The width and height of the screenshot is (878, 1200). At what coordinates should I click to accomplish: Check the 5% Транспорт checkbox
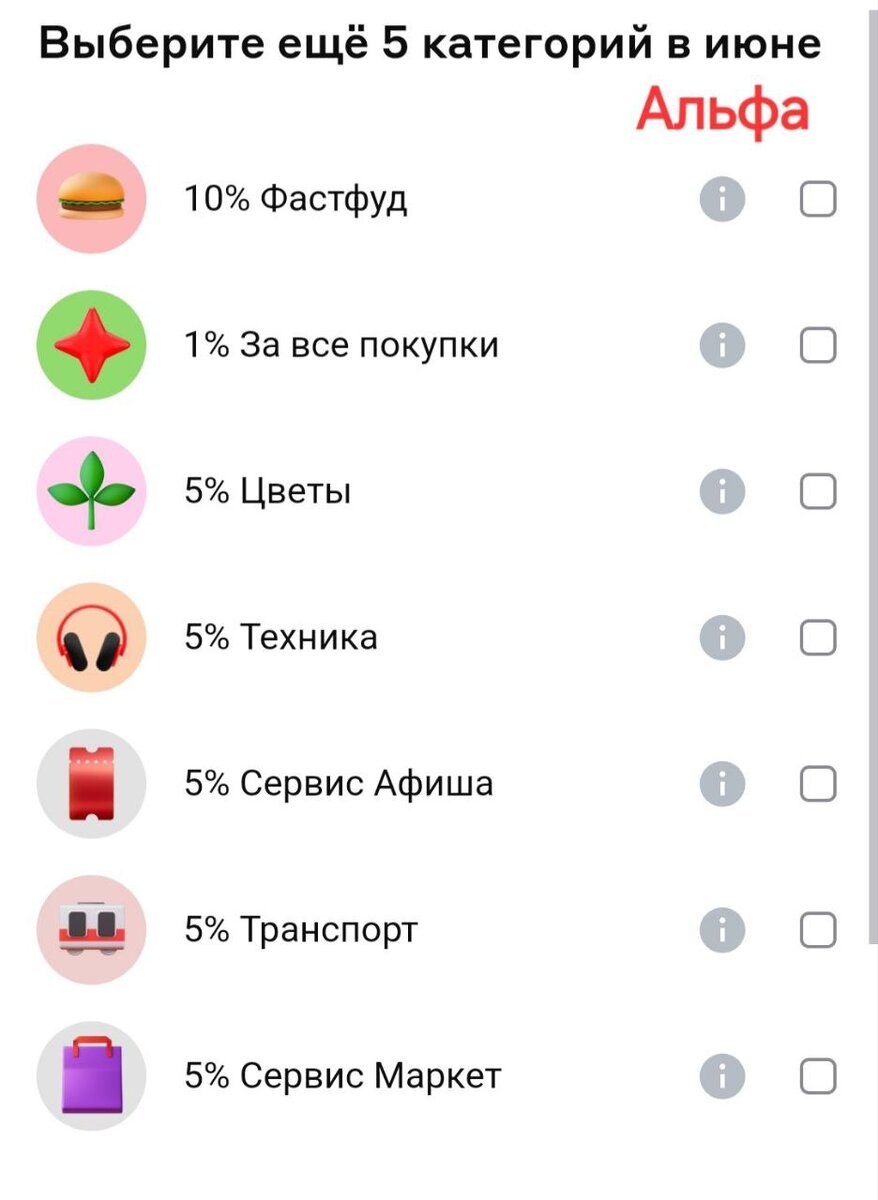817,929
